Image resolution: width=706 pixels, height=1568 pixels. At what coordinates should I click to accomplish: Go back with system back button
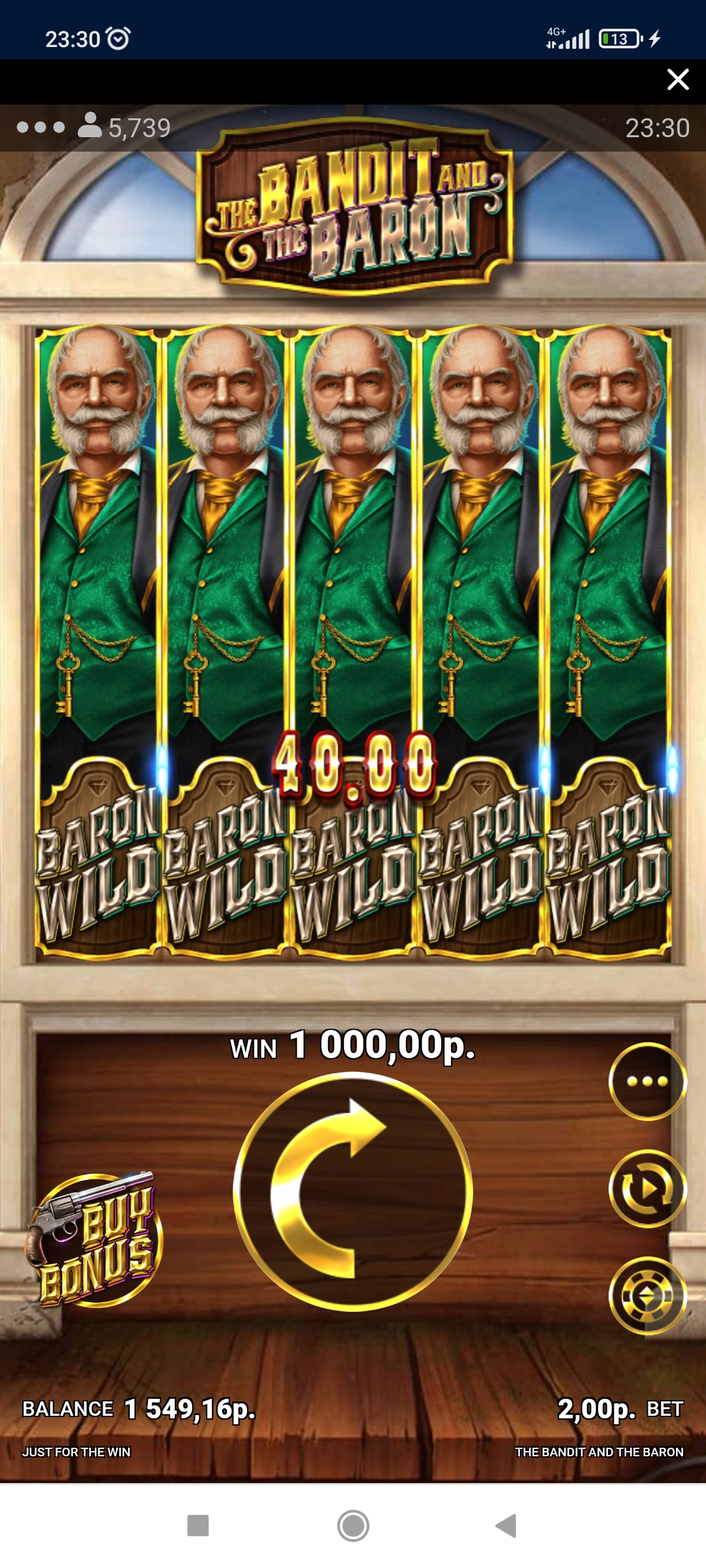tap(507, 1526)
